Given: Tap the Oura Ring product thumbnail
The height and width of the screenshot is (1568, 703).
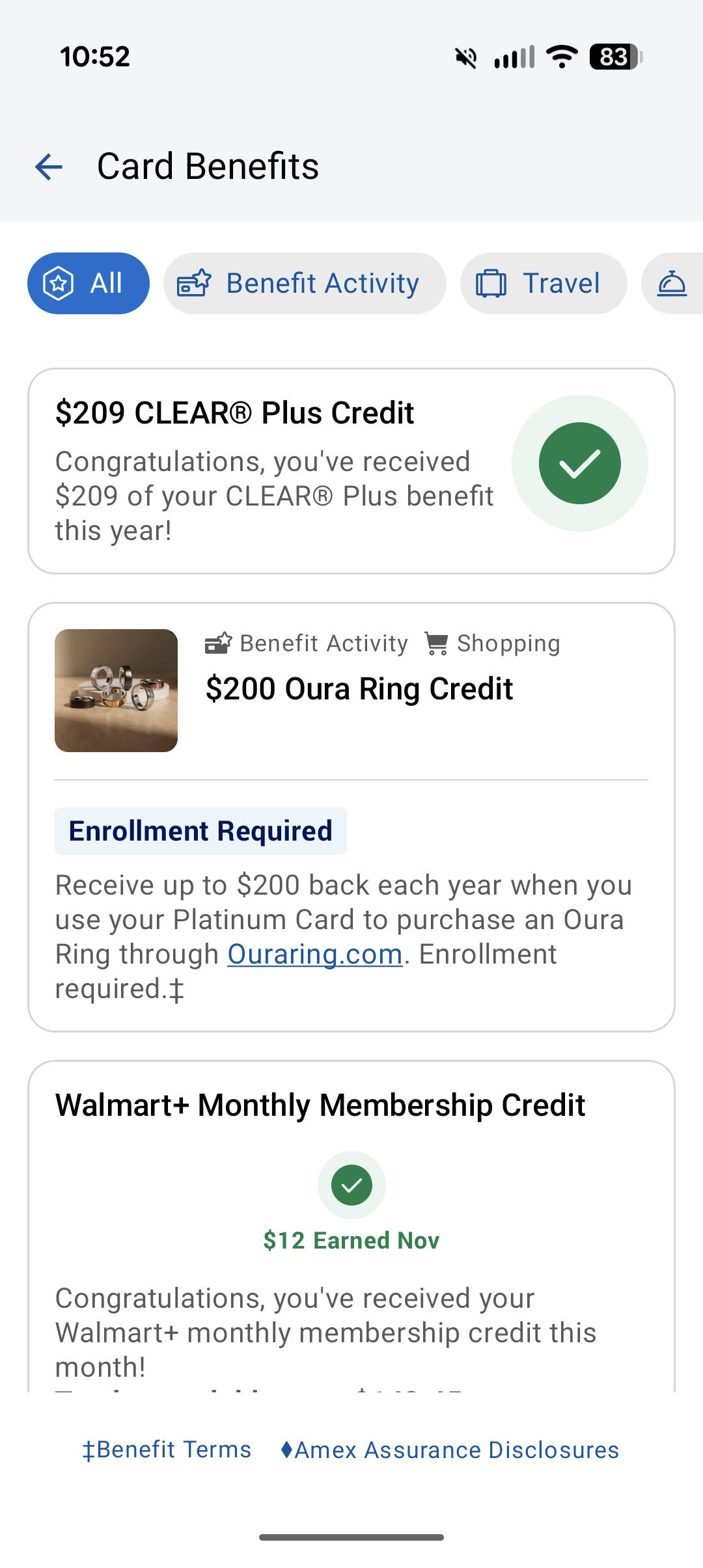Looking at the screenshot, I should [116, 688].
